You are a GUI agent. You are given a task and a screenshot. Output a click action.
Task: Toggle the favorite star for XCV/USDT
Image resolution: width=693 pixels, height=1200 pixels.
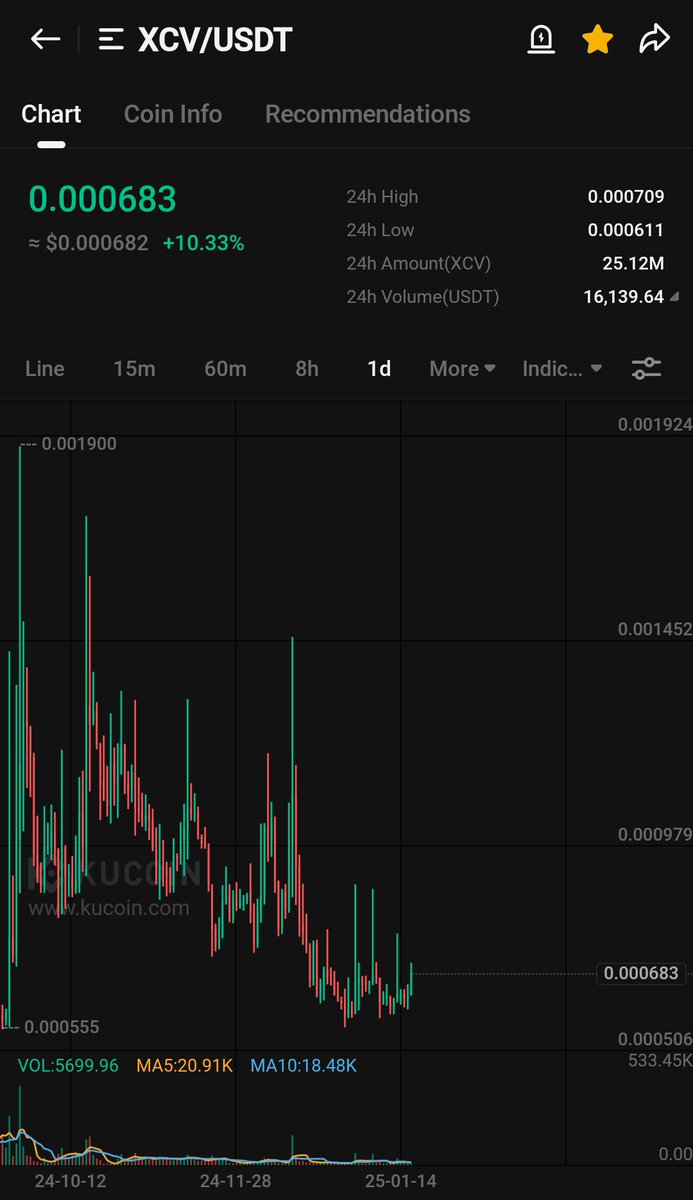point(597,39)
